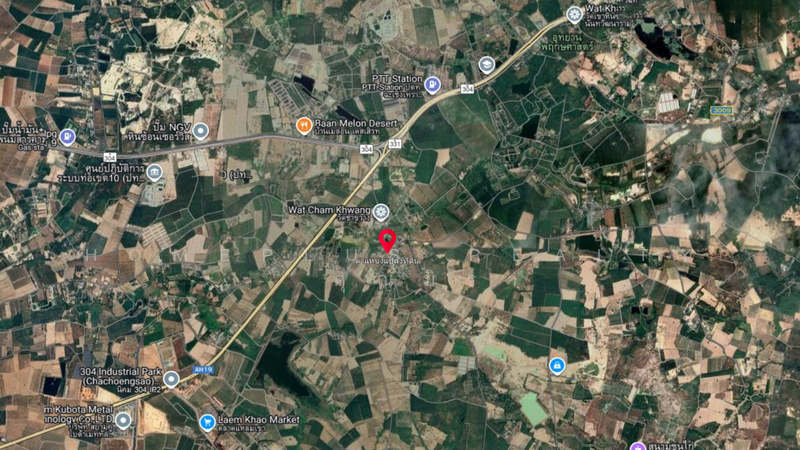Select the blue shopping bag place marker

point(557,366)
